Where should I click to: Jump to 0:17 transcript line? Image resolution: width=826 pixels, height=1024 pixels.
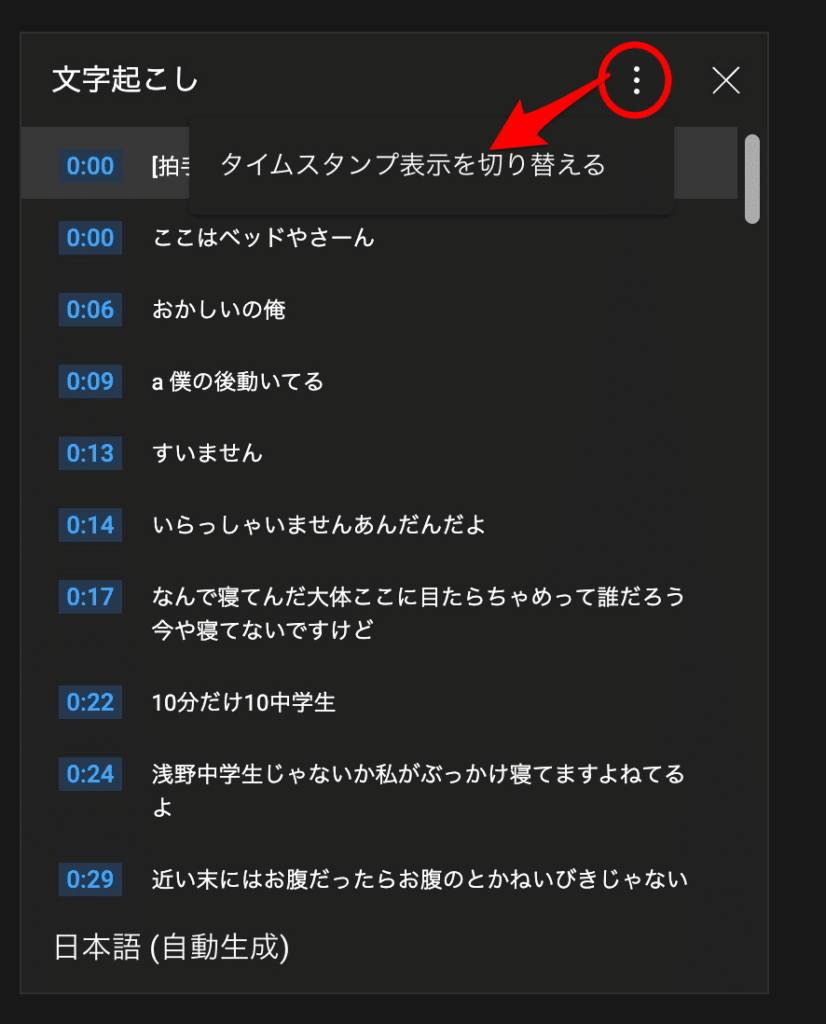418,613
